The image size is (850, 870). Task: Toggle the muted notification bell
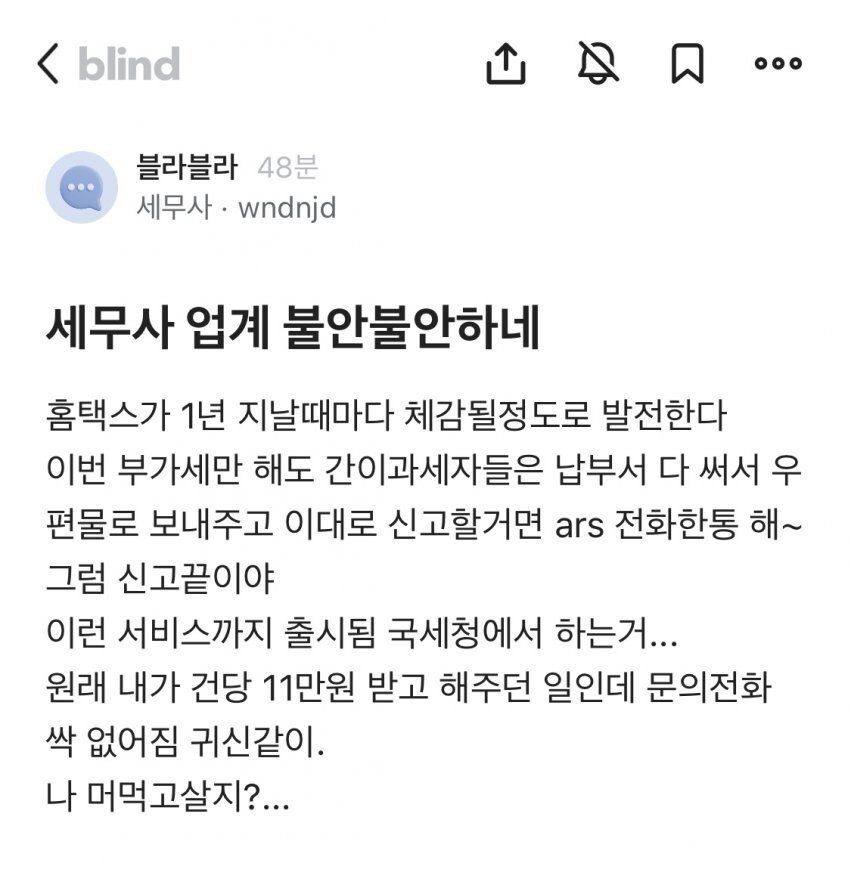tap(598, 64)
